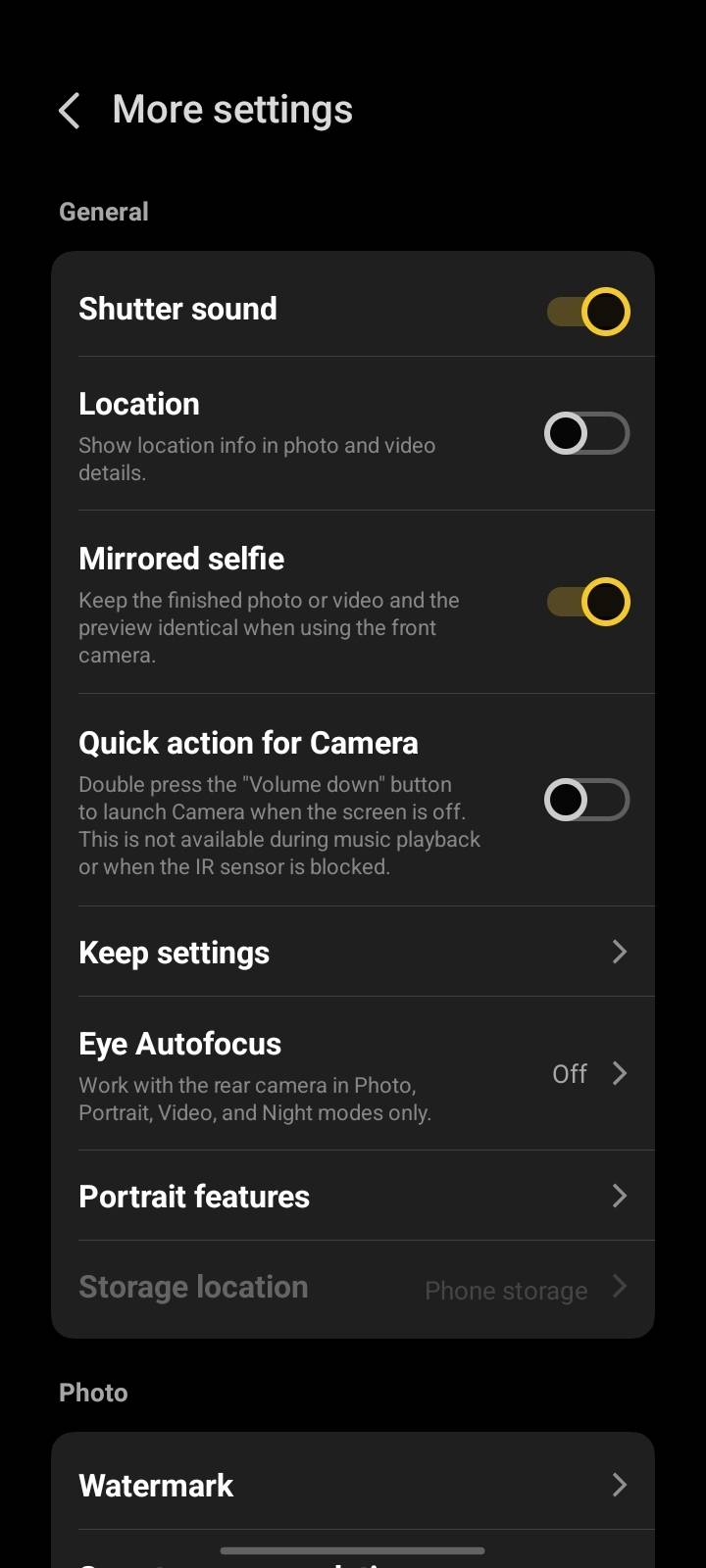
Task: Go back from More settings
Action: 69,111
